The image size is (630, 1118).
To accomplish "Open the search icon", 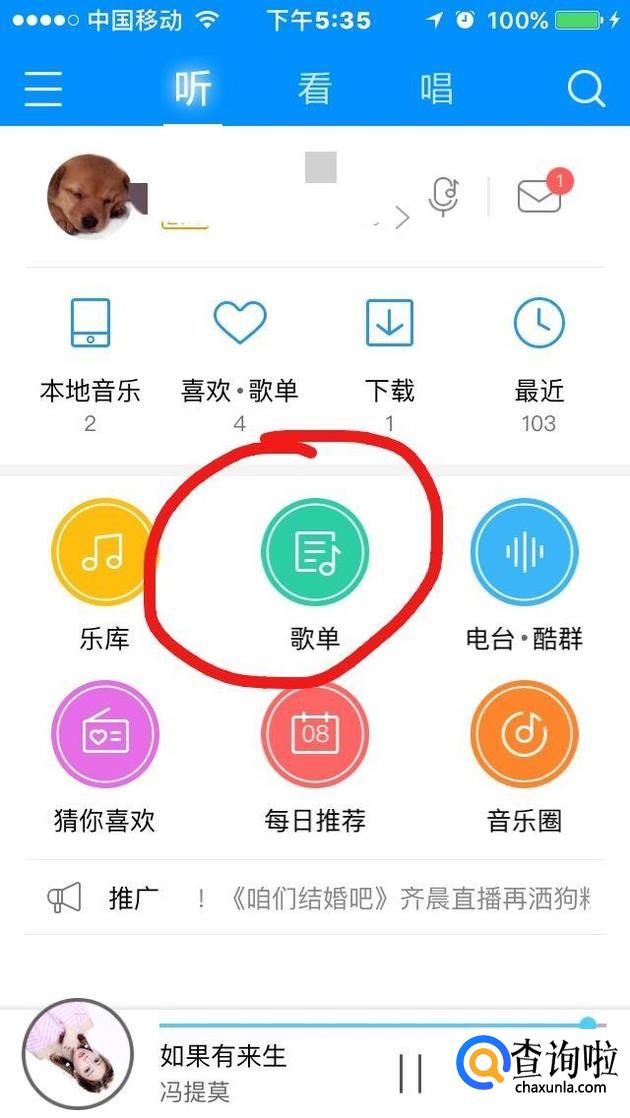I will click(586, 88).
